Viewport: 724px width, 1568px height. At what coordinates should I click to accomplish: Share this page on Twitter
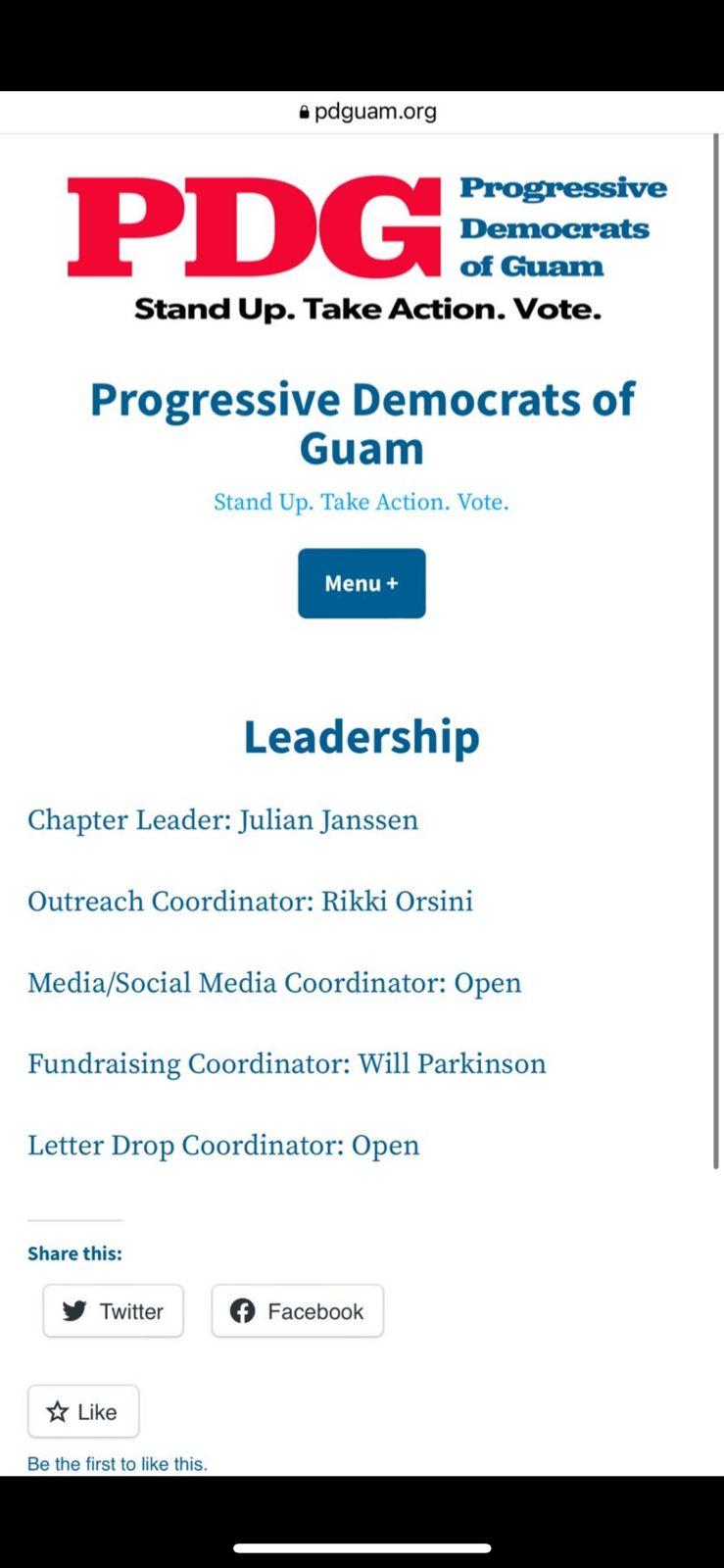(x=113, y=1310)
